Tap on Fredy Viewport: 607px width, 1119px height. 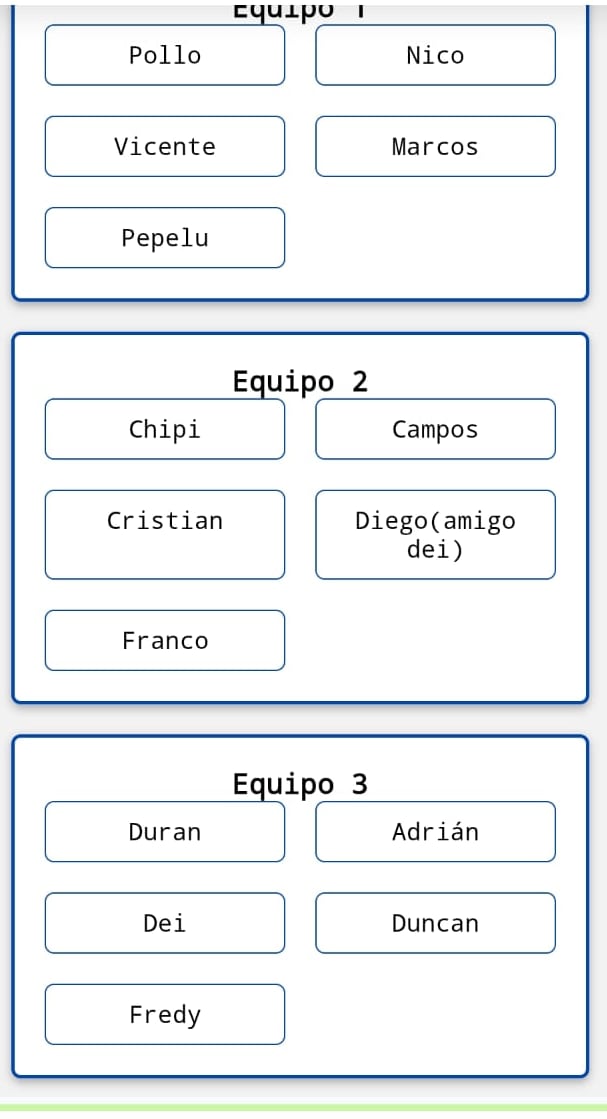click(x=165, y=1014)
